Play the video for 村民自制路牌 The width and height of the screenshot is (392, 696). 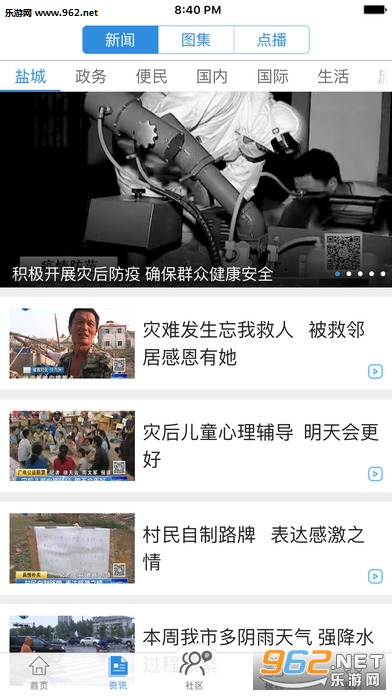click(x=375, y=576)
